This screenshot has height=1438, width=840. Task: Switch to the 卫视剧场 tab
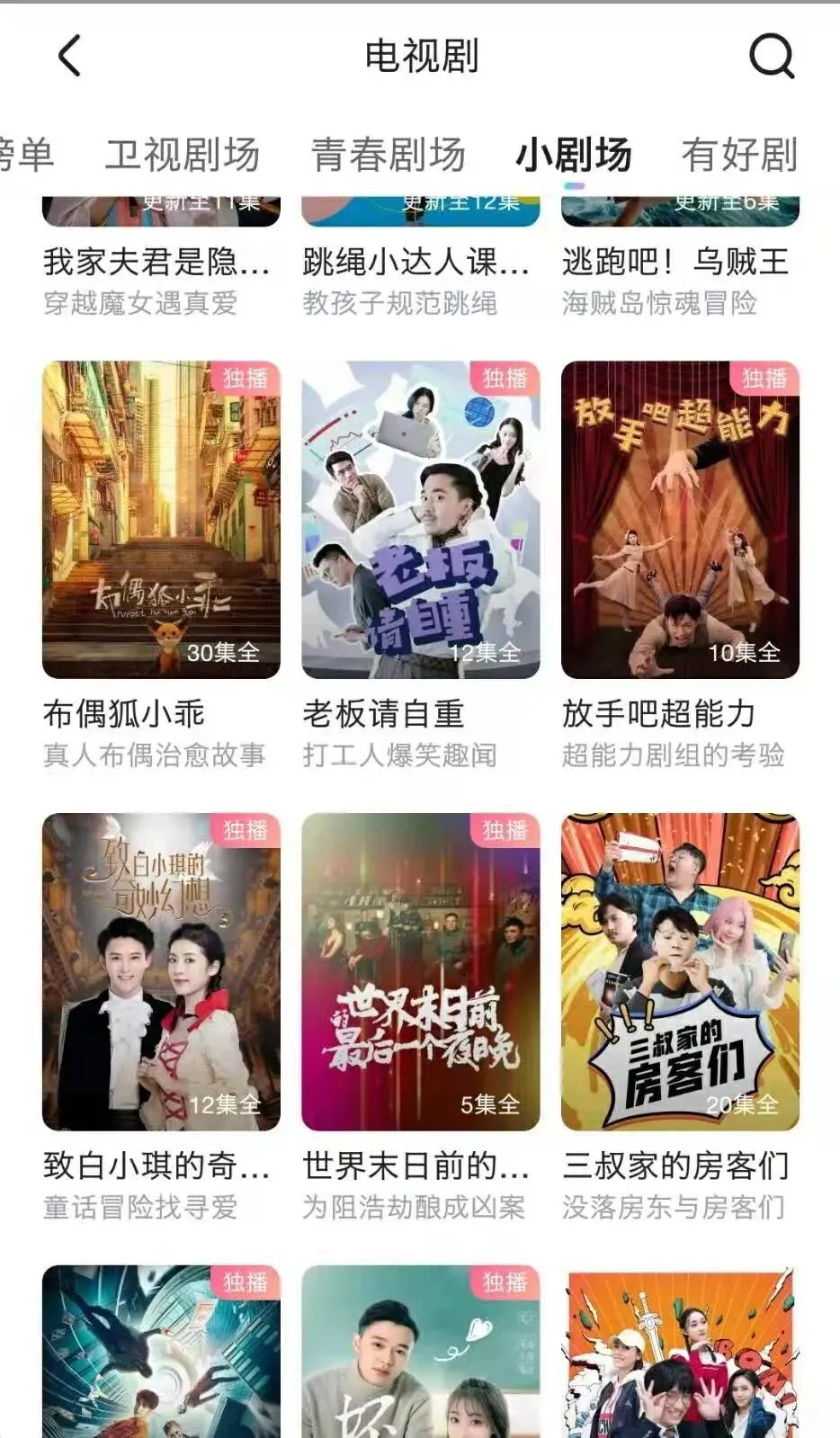(x=183, y=155)
